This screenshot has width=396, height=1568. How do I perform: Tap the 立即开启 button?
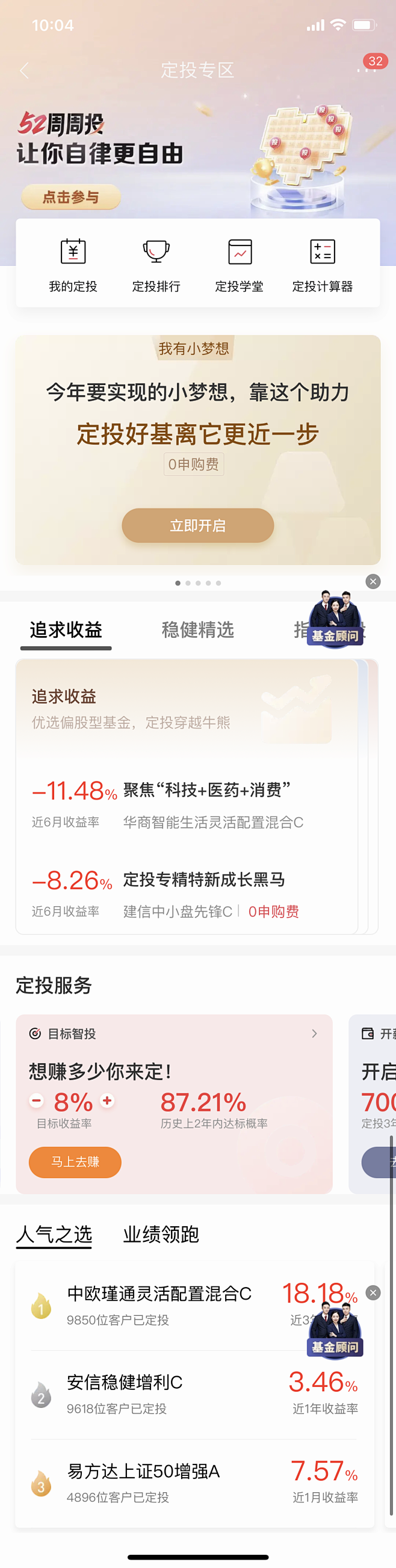[x=197, y=525]
